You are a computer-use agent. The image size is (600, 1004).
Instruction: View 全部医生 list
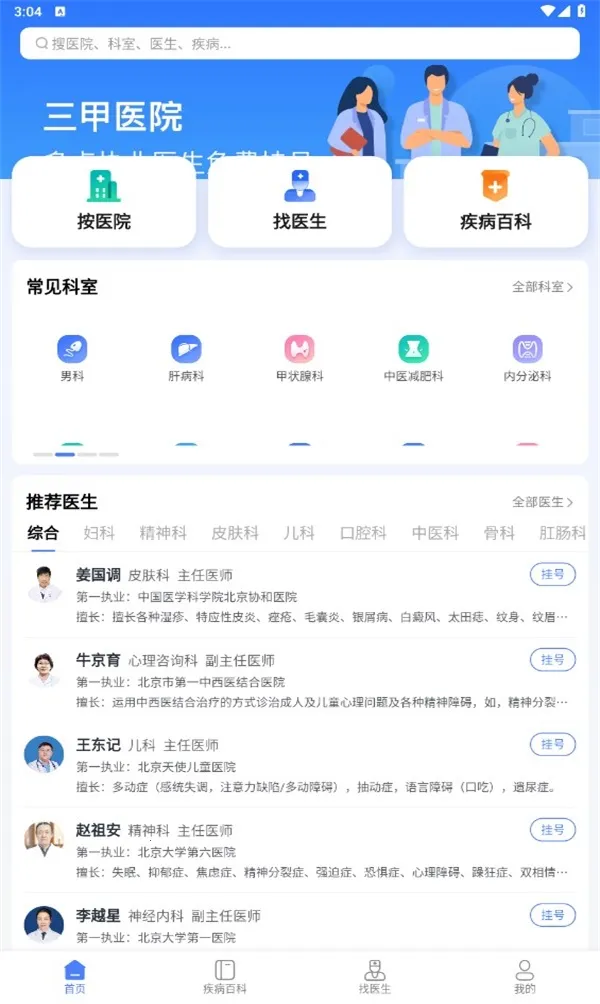(x=542, y=502)
